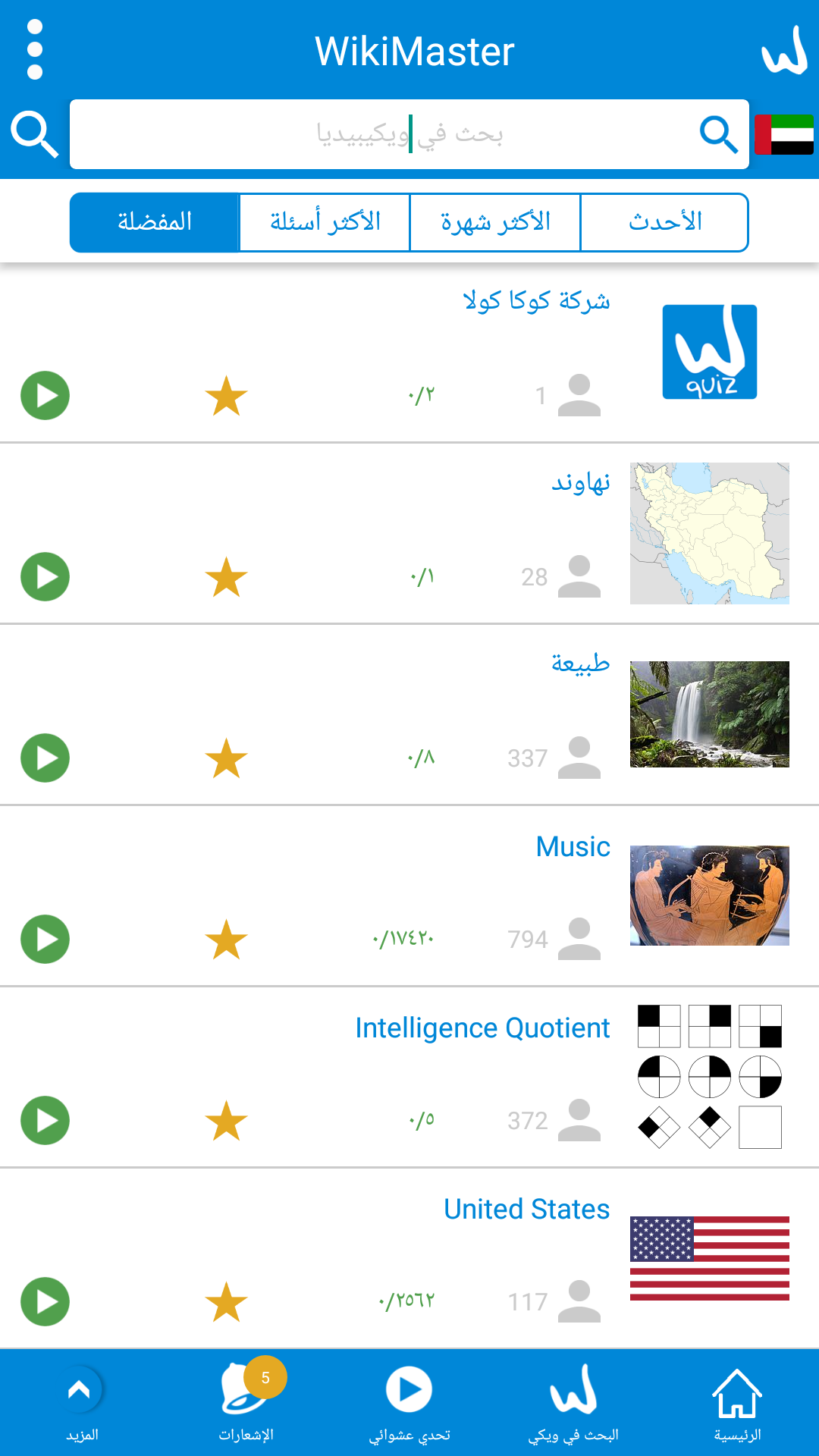Screen dimensions: 819x1456
Task: Start the United States quiz
Action: (x=45, y=1301)
